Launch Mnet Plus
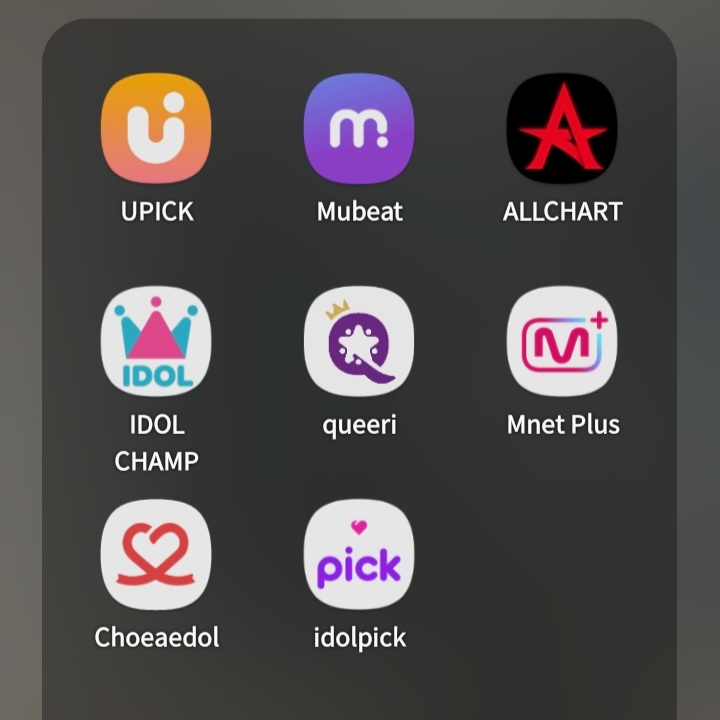The image size is (720, 720). pos(562,341)
